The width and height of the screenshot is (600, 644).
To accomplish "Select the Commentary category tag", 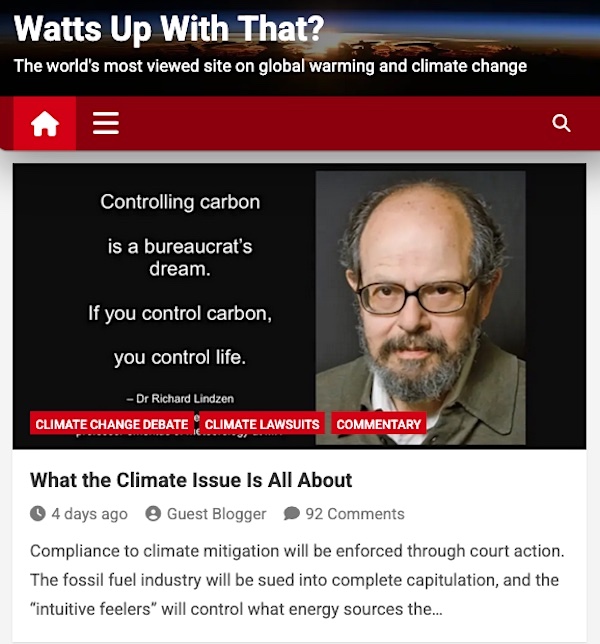I will (378, 424).
